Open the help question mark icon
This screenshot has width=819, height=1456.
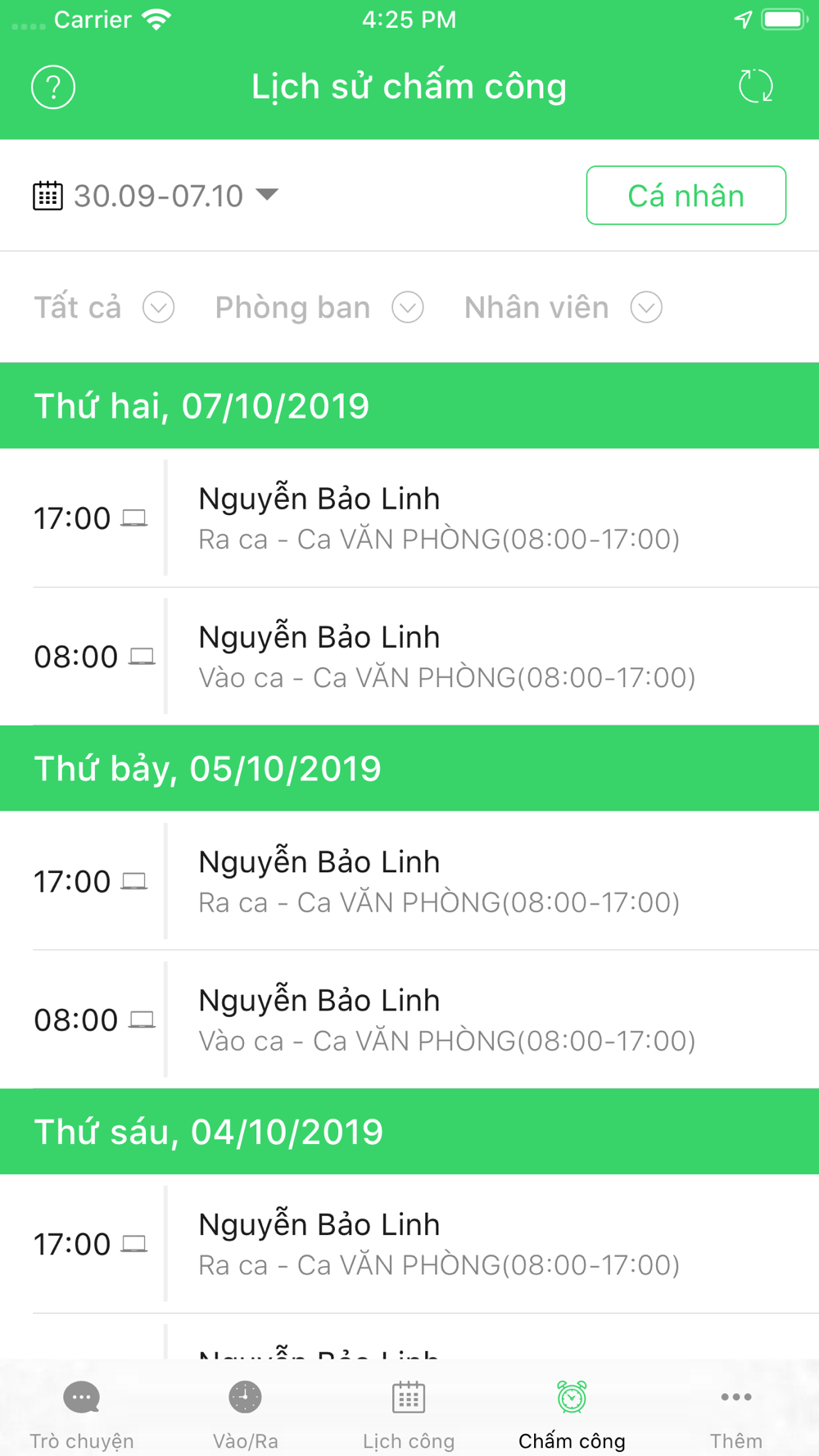tap(53, 87)
